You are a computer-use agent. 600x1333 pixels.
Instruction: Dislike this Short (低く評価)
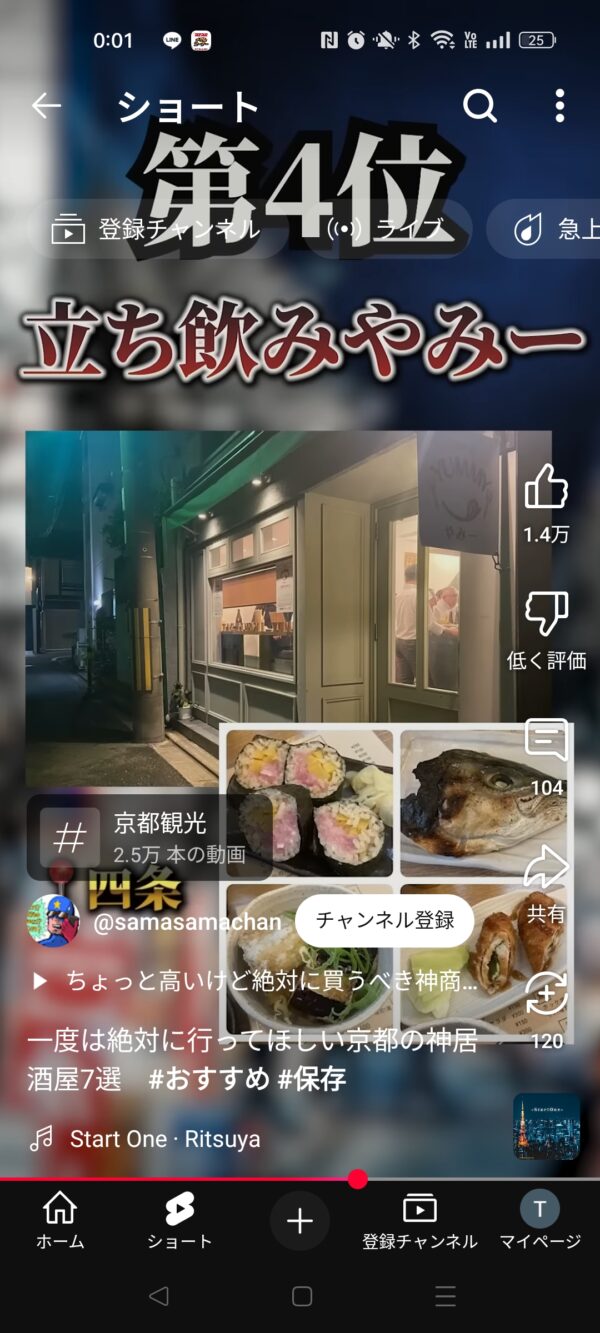[x=546, y=614]
